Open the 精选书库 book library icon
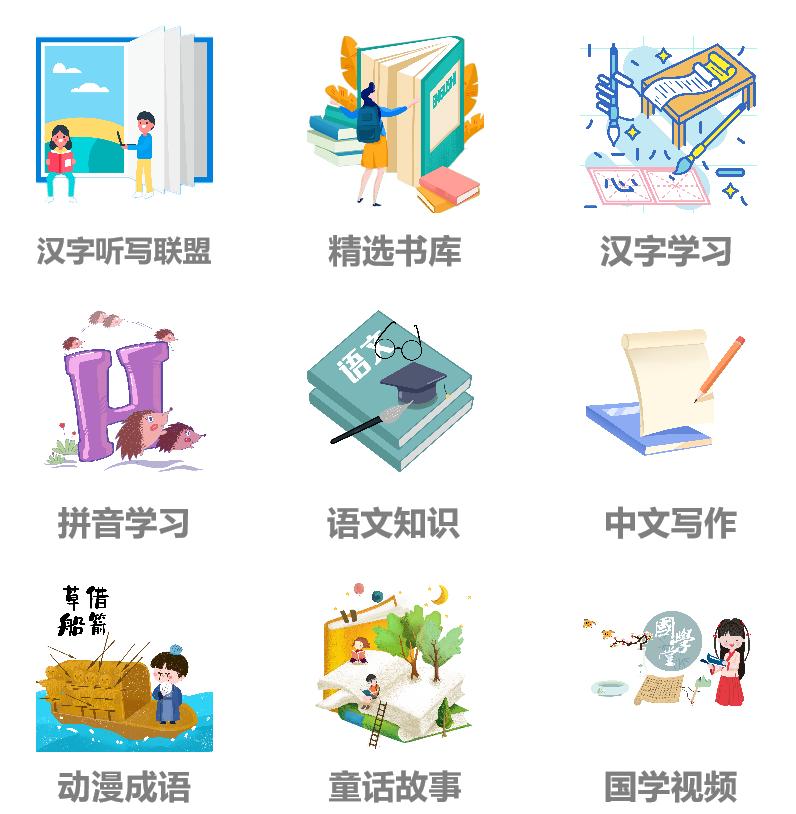 [397, 120]
